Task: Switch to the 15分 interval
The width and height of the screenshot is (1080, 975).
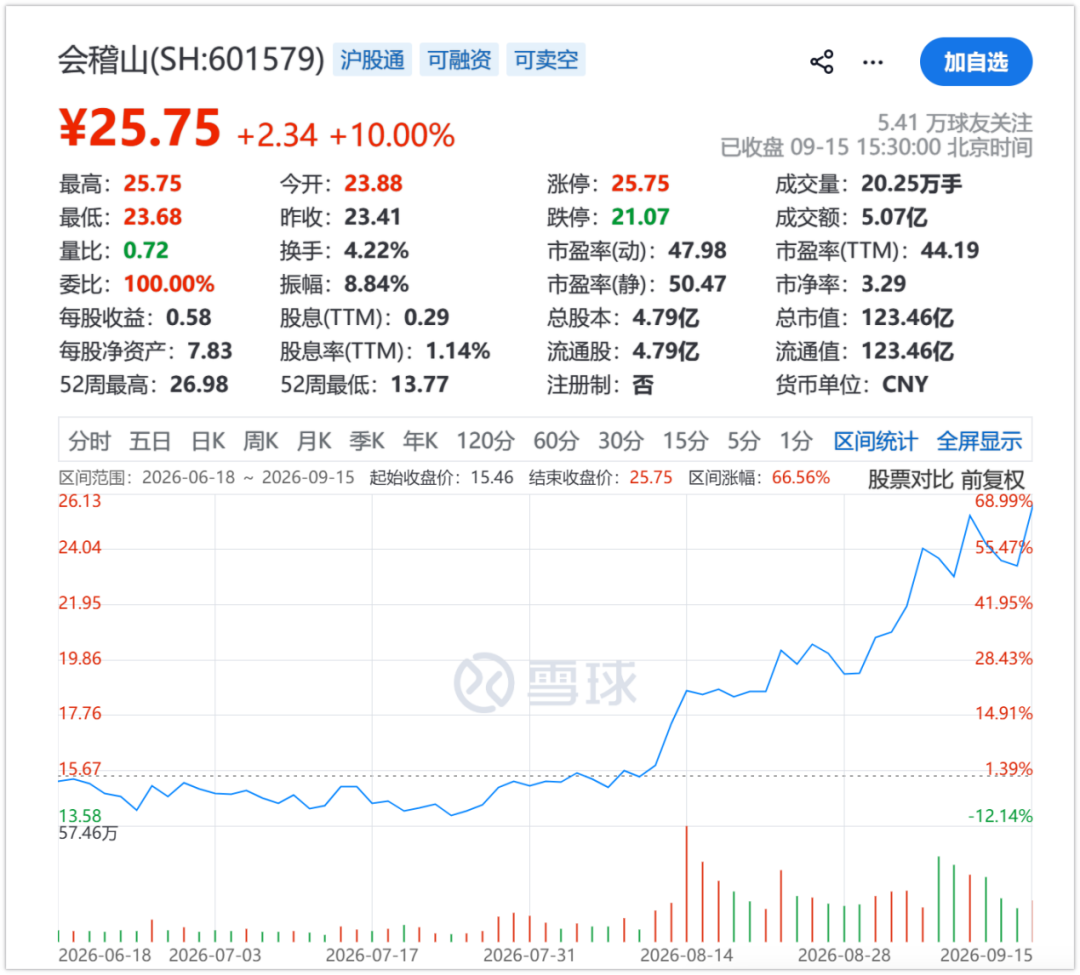Action: pyautogui.click(x=685, y=441)
